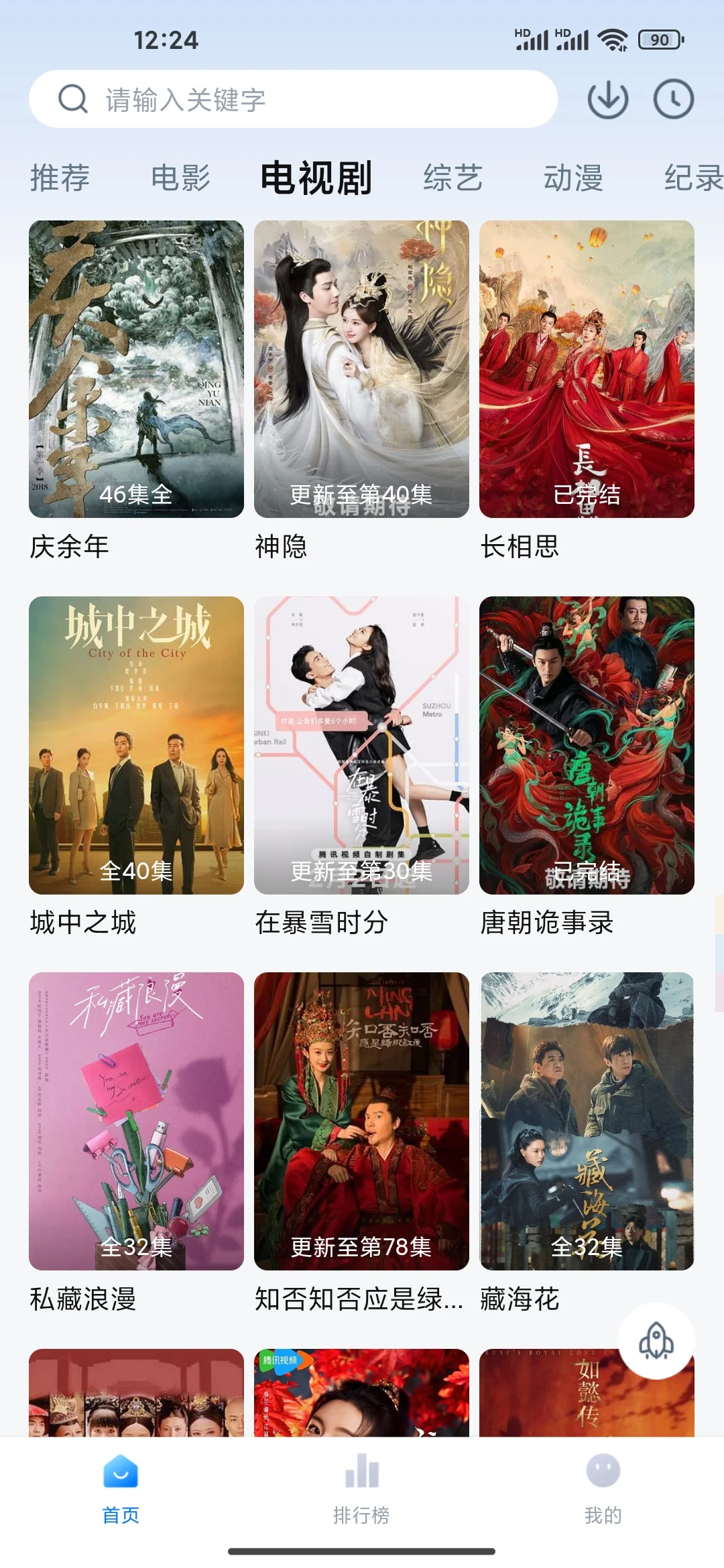Tap the keyword search field
This screenshot has height=1568, width=724.
[295, 100]
